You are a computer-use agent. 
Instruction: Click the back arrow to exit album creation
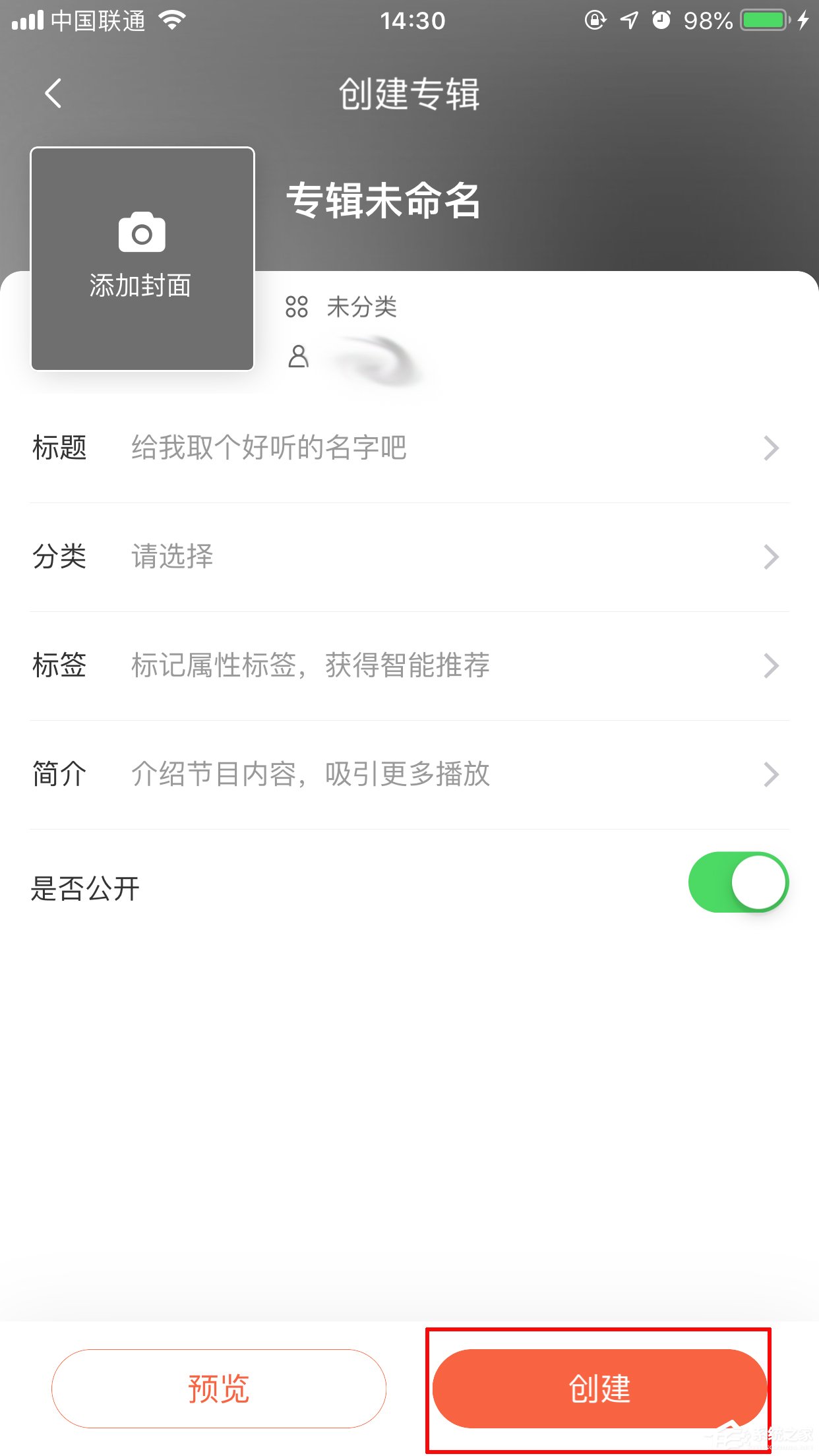tap(53, 92)
